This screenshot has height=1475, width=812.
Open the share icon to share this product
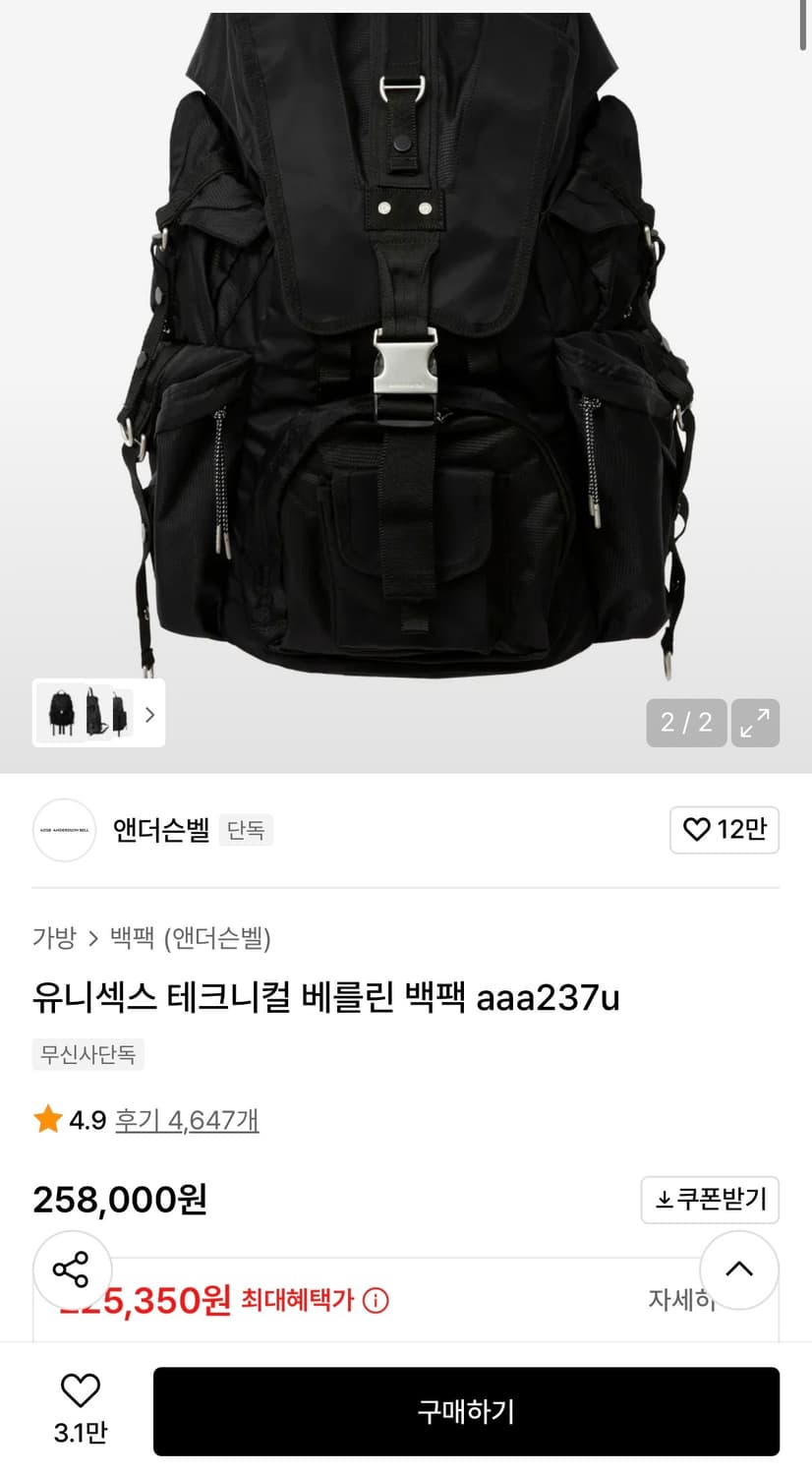[73, 1269]
